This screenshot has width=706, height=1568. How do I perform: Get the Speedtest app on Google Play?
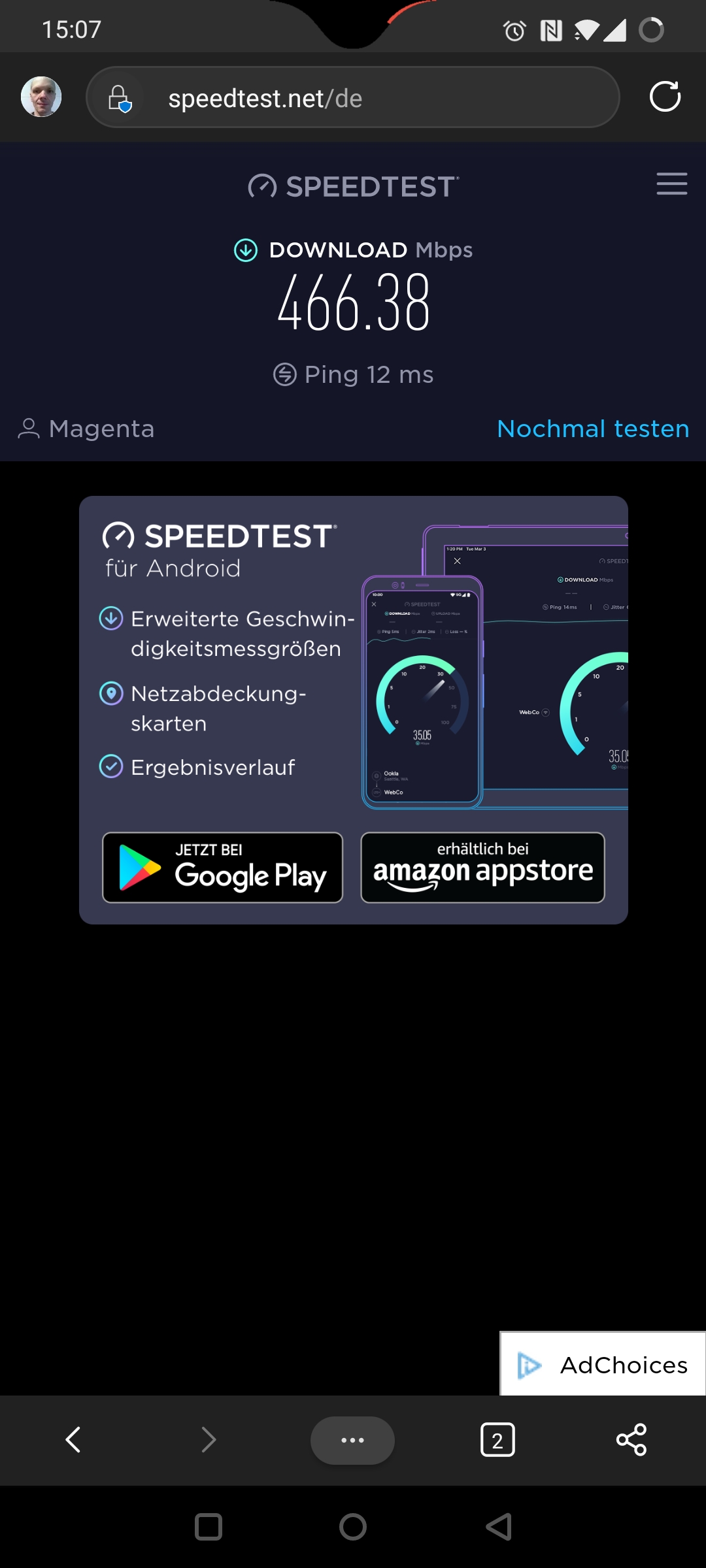click(x=223, y=868)
